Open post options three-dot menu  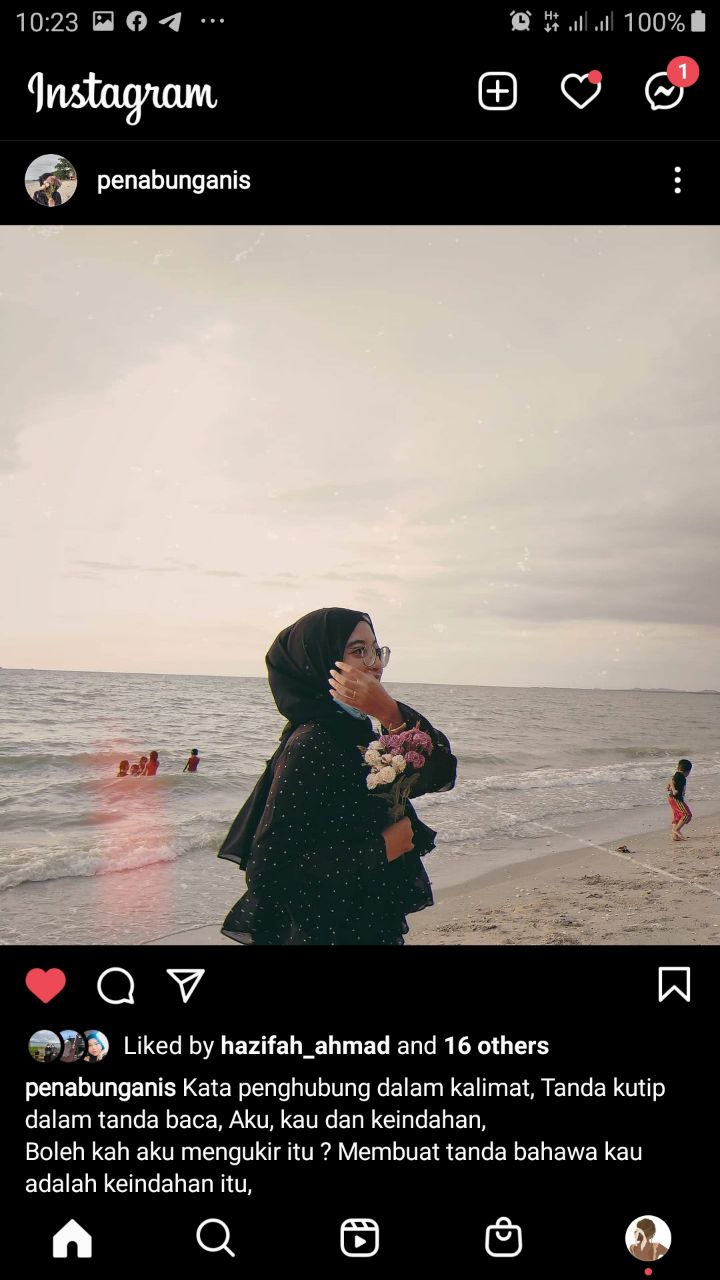tap(677, 180)
